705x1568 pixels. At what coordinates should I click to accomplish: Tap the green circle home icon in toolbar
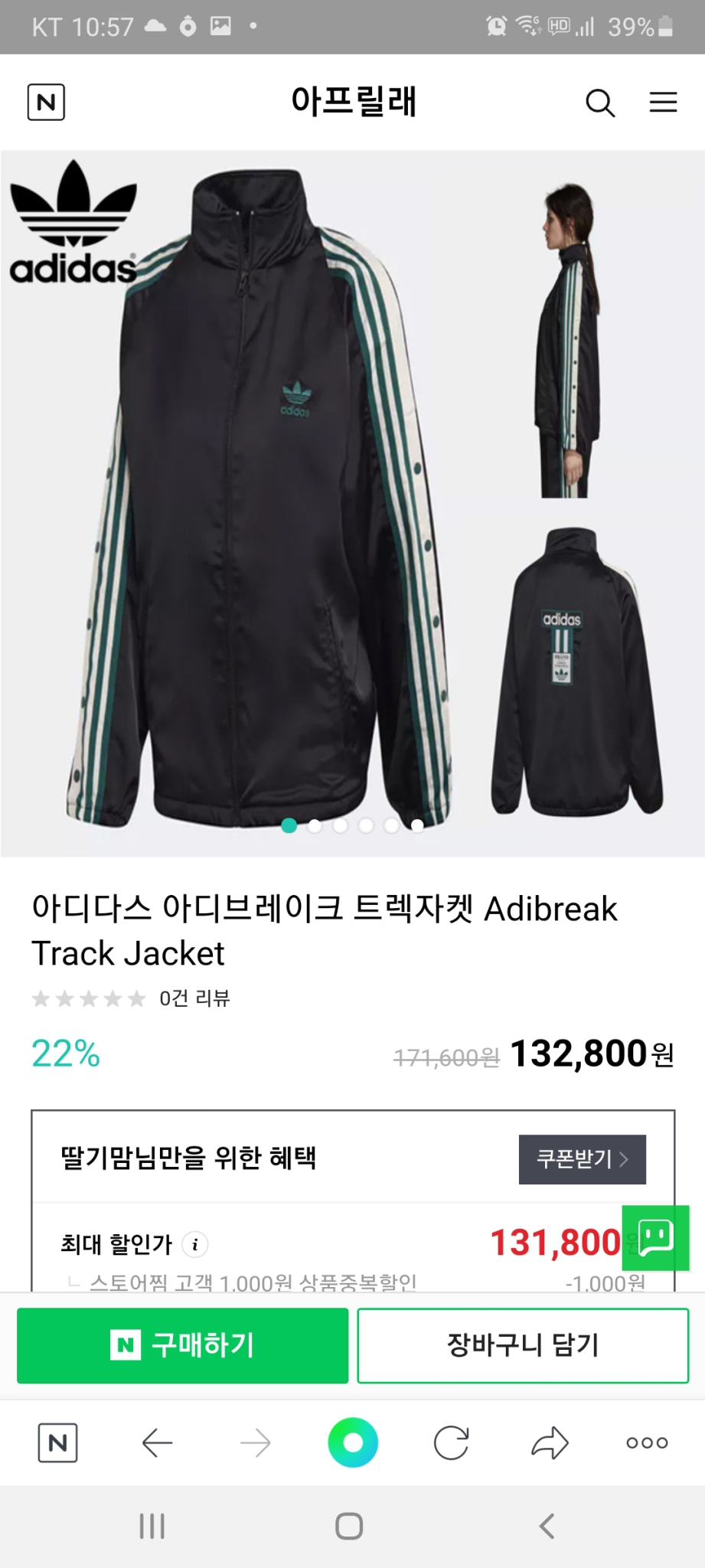(x=352, y=1442)
